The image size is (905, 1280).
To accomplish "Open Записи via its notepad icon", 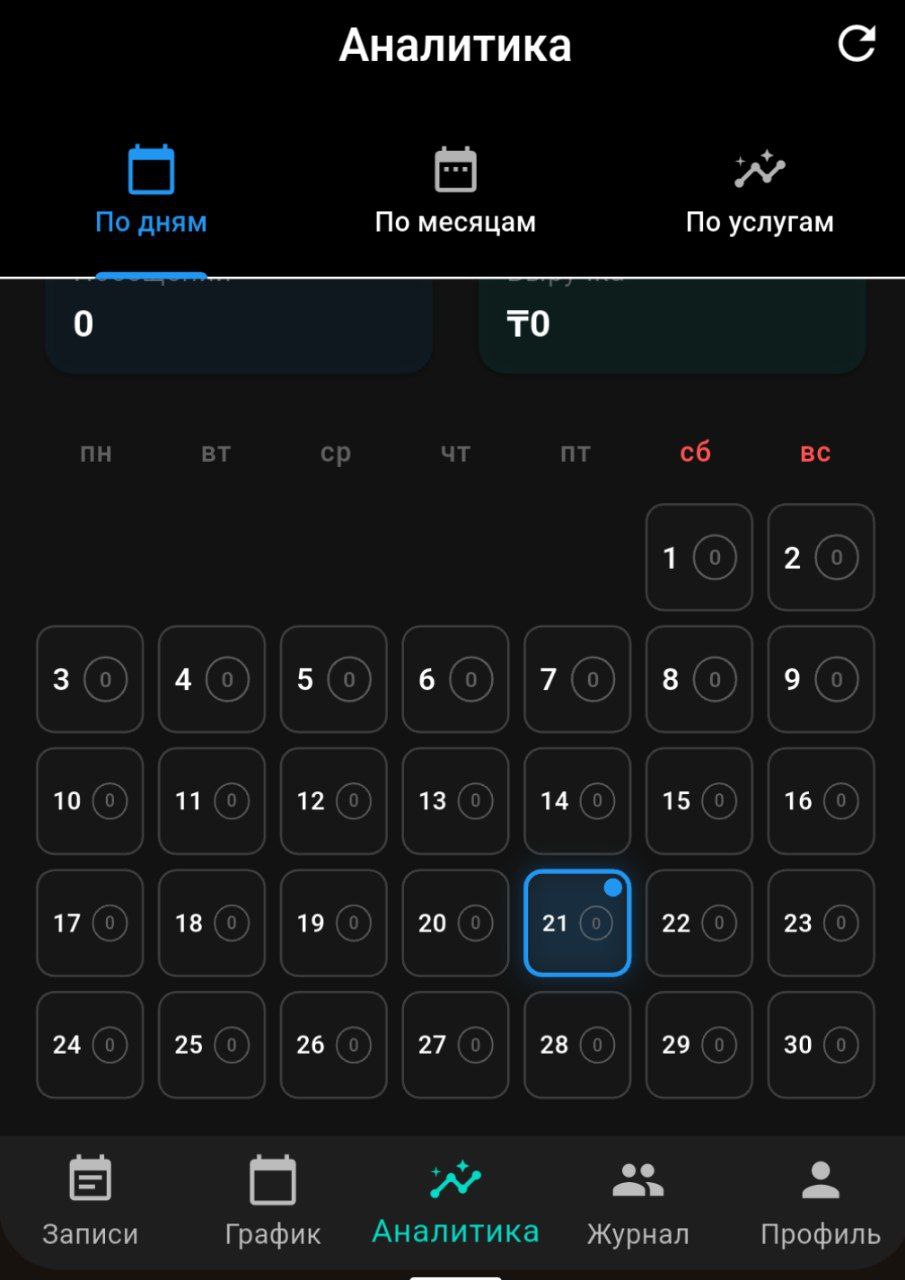I will pyautogui.click(x=91, y=1180).
